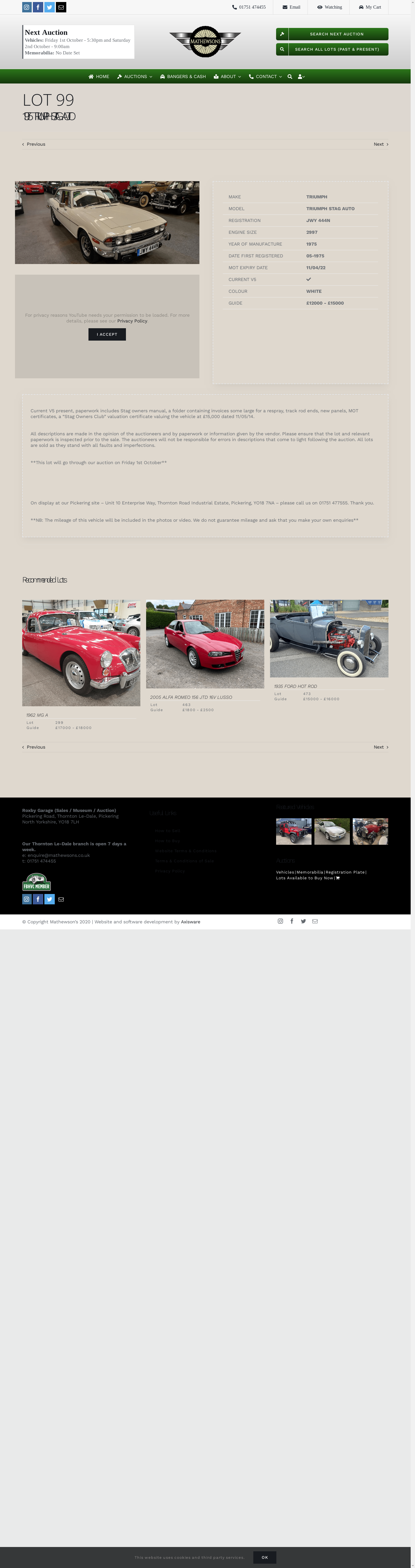
Task: Open the 2005 Alfa Romeo 156 lot
Action: pyautogui.click(x=205, y=644)
